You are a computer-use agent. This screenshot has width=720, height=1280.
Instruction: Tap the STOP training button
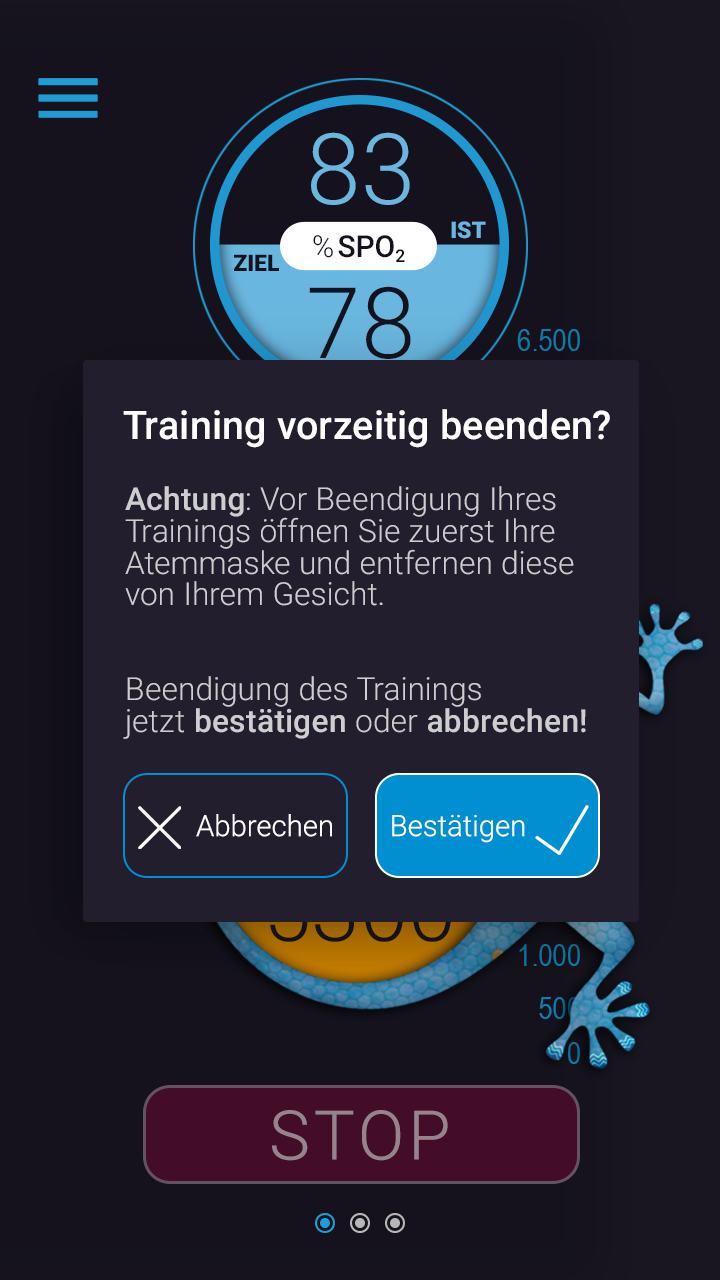361,1134
